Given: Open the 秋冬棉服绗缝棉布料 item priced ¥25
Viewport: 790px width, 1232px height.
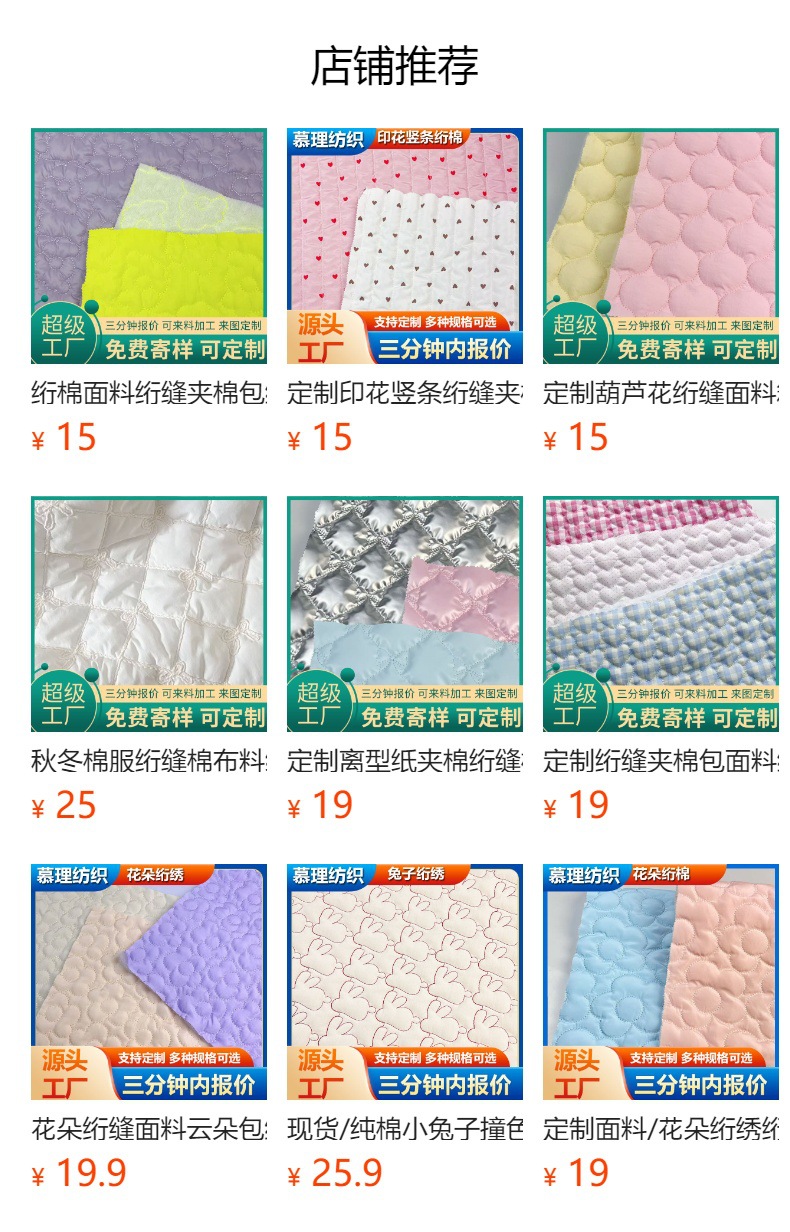Looking at the screenshot, I should 149,614.
